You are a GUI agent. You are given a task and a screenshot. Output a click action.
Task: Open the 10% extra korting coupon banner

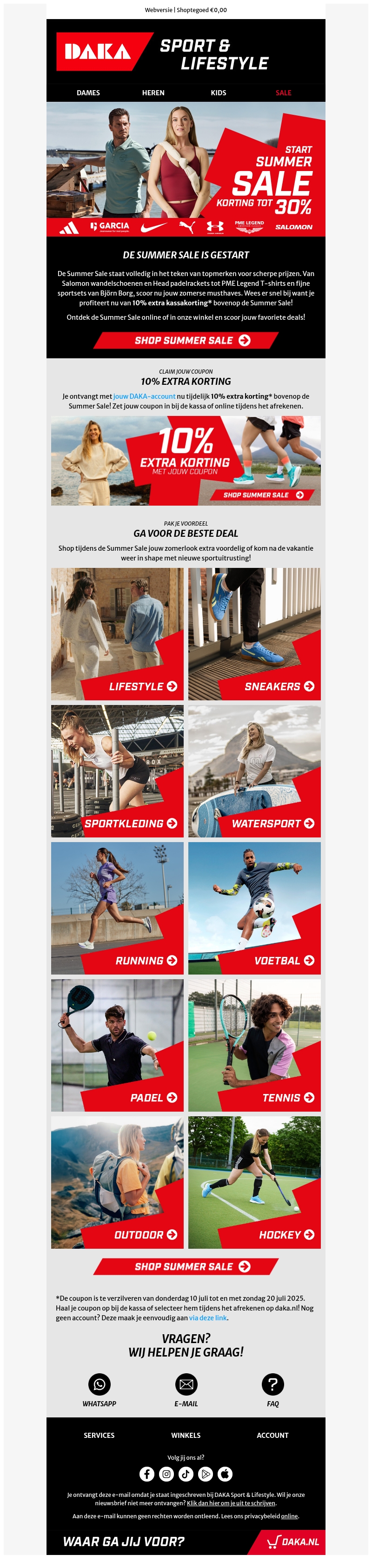(186, 461)
